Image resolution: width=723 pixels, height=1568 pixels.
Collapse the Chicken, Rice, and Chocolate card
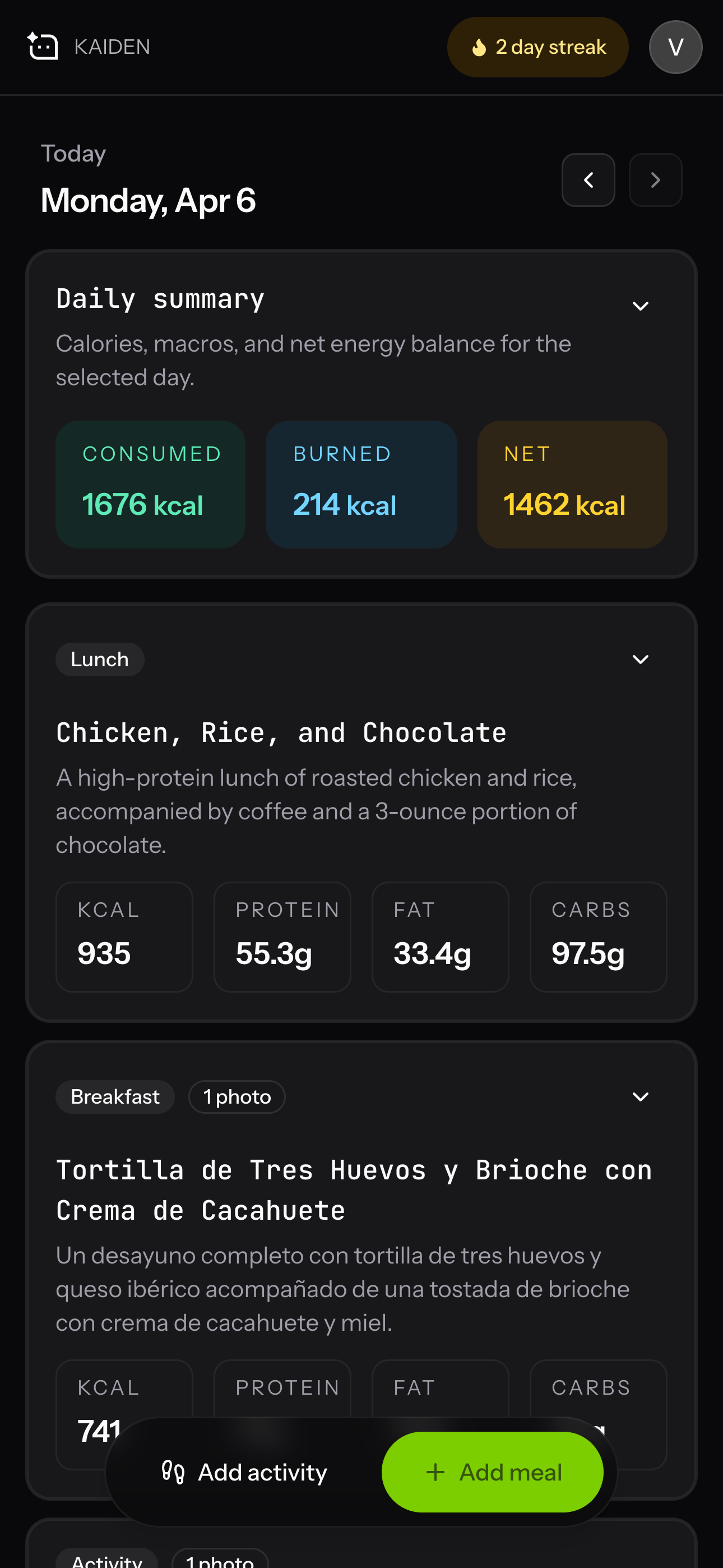pos(639,659)
